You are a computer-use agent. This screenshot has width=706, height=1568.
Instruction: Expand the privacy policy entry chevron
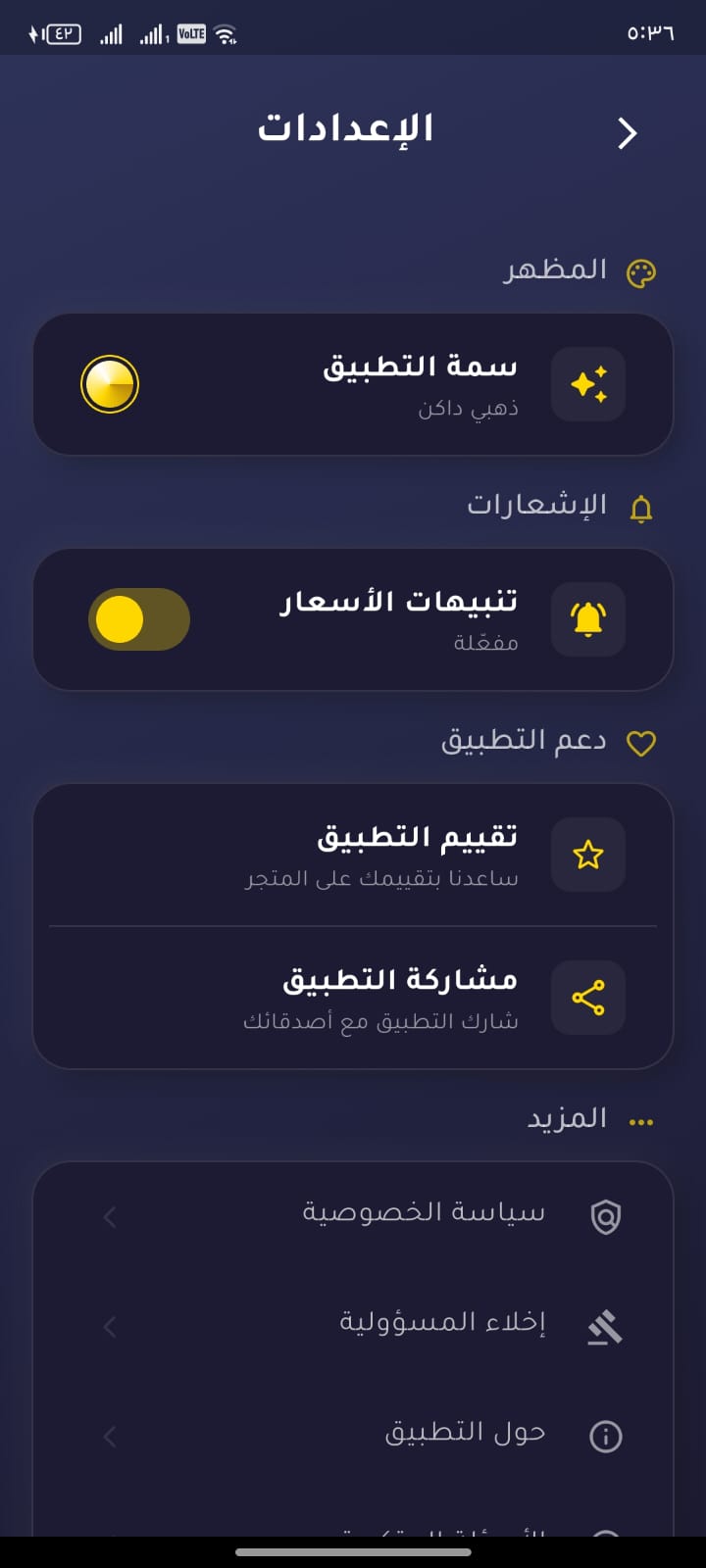109,1216
